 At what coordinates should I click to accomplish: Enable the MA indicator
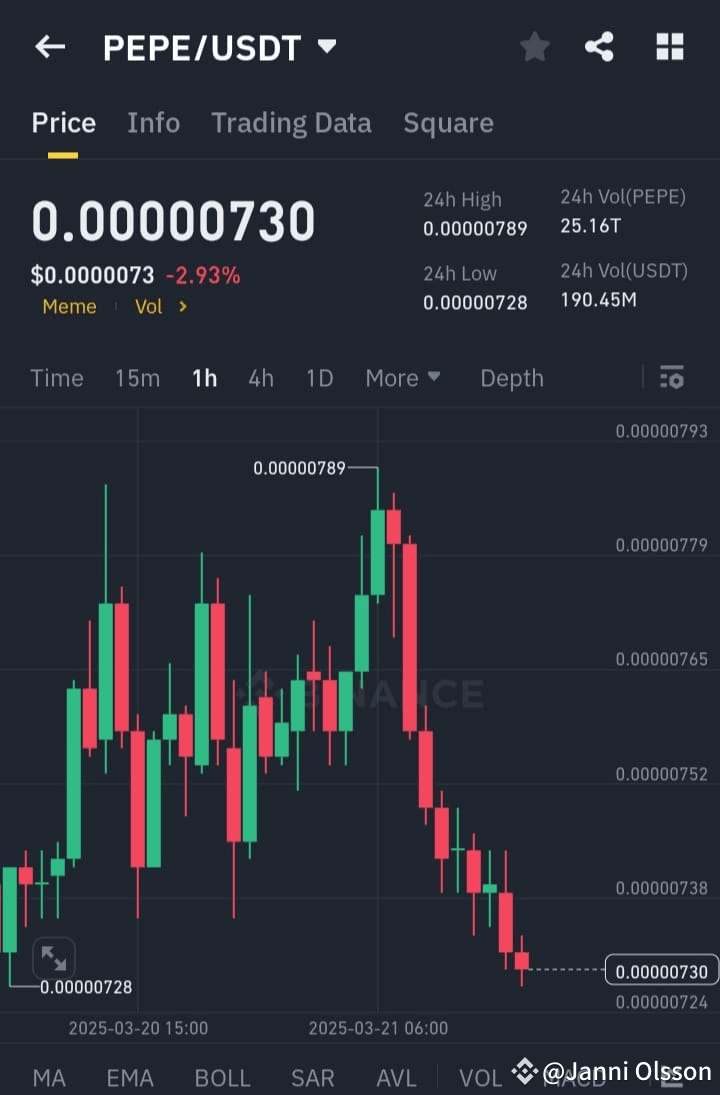coord(48,1078)
